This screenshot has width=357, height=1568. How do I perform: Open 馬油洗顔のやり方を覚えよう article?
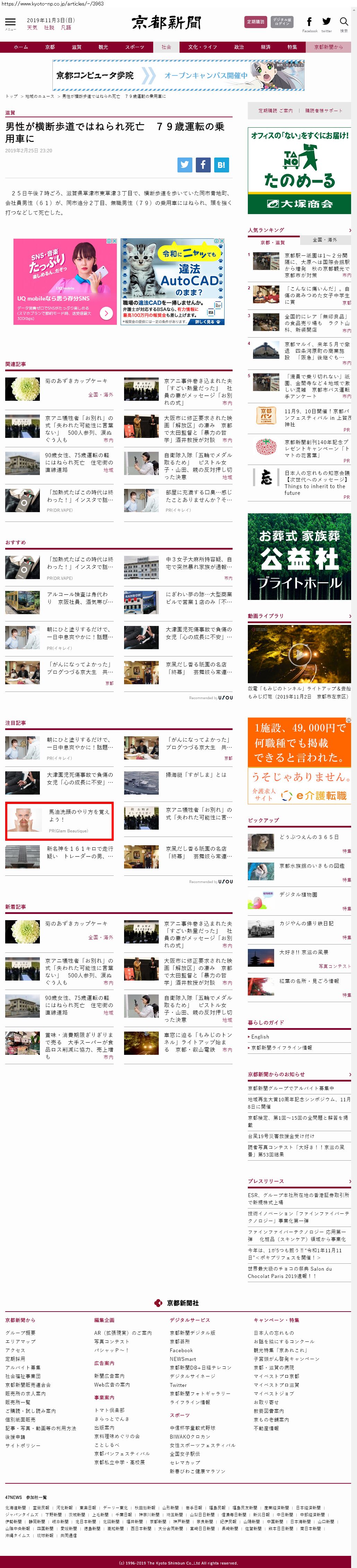coord(79,815)
